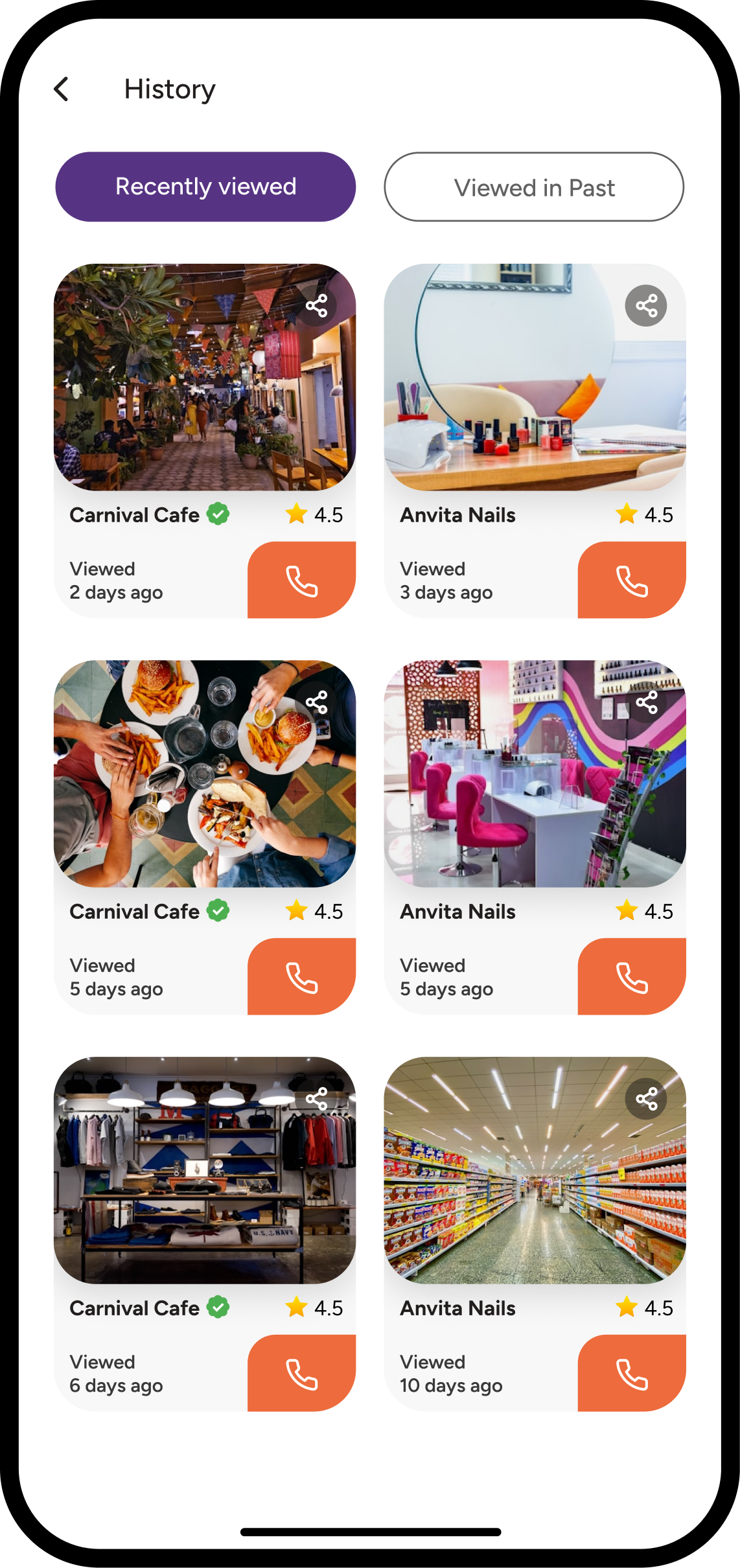Call Carnival Cafe viewed 5 days ago
The width and height of the screenshot is (740, 1568).
pos(301,977)
